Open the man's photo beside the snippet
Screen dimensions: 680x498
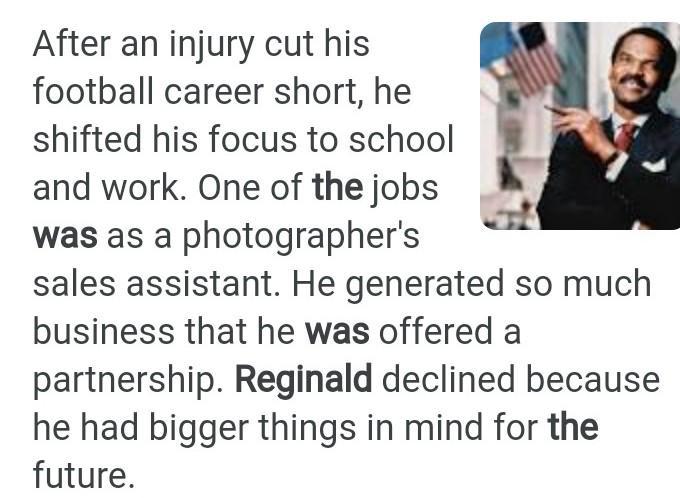tap(580, 126)
